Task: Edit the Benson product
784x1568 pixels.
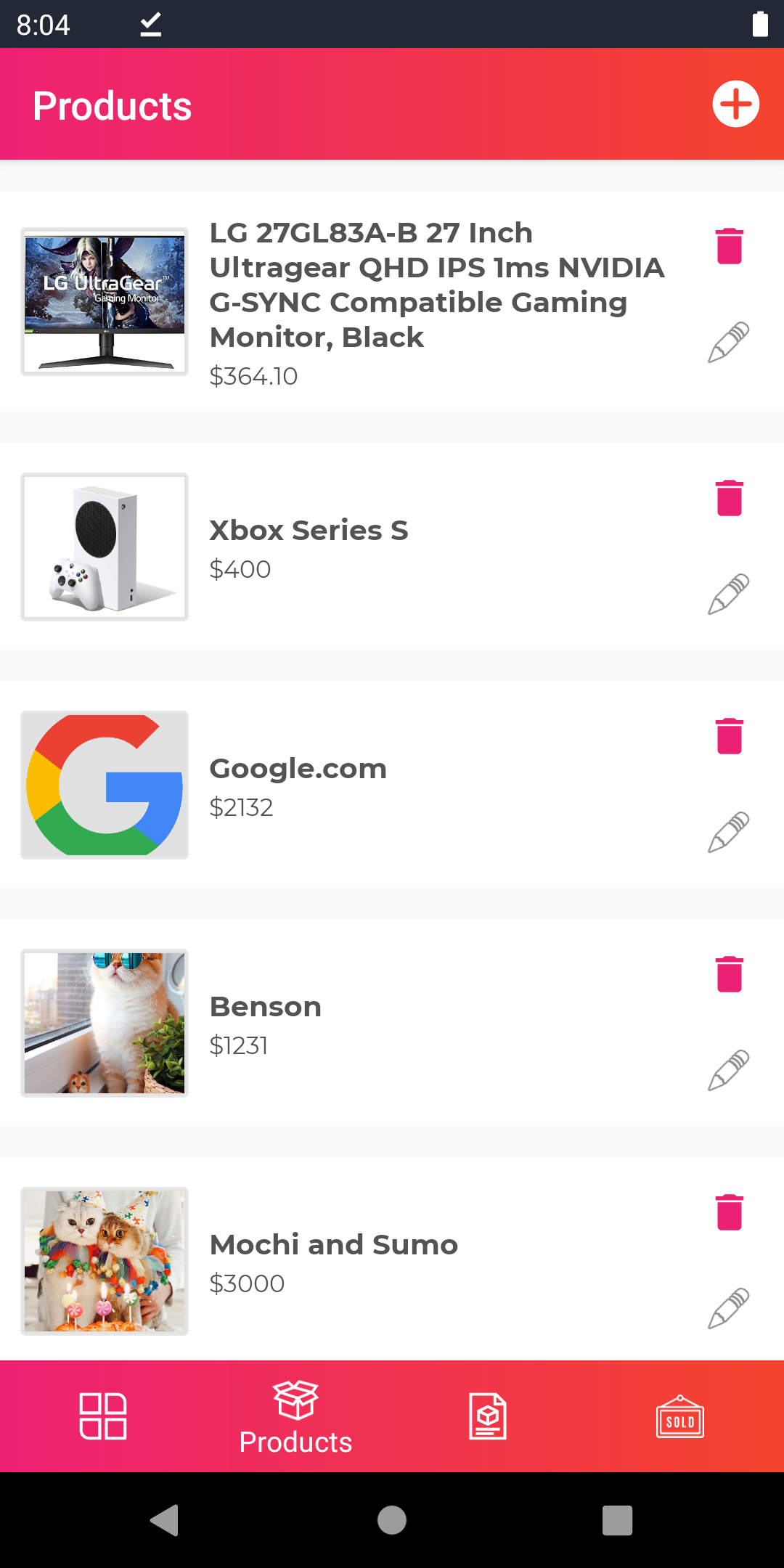Action: [729, 1070]
